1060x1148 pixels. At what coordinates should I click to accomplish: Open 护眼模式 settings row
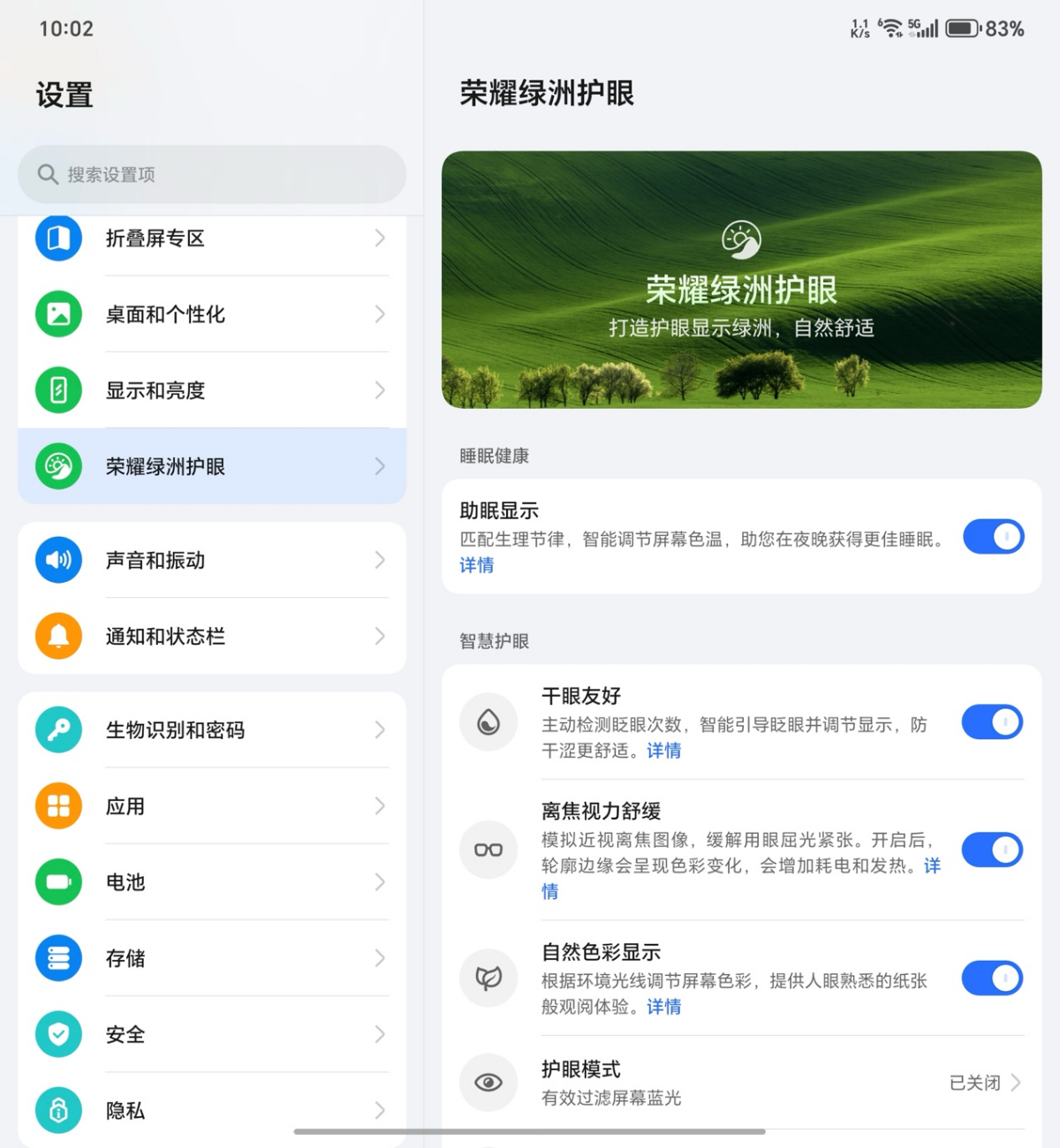tap(742, 1083)
